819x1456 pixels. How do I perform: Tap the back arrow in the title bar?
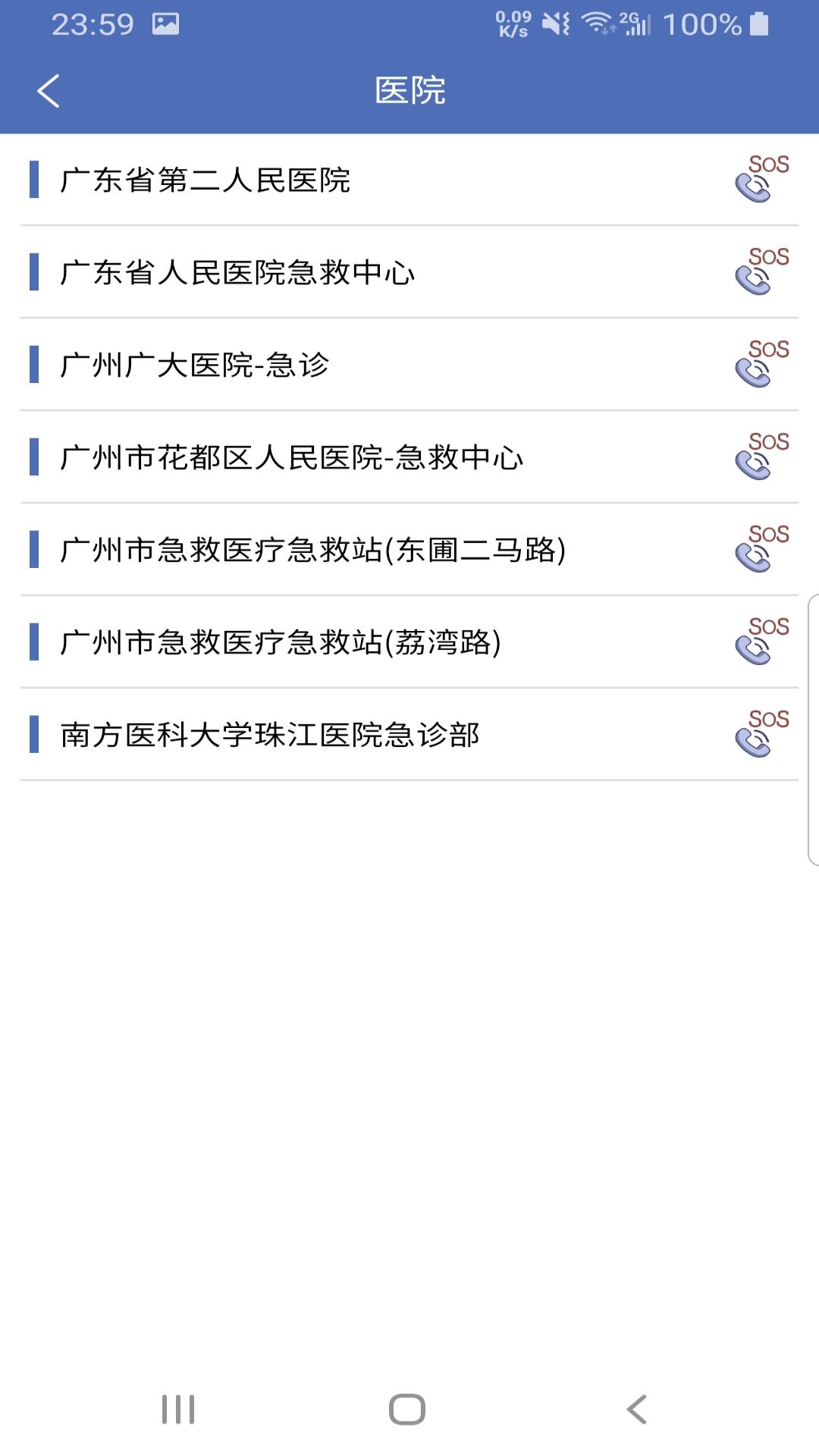49,89
